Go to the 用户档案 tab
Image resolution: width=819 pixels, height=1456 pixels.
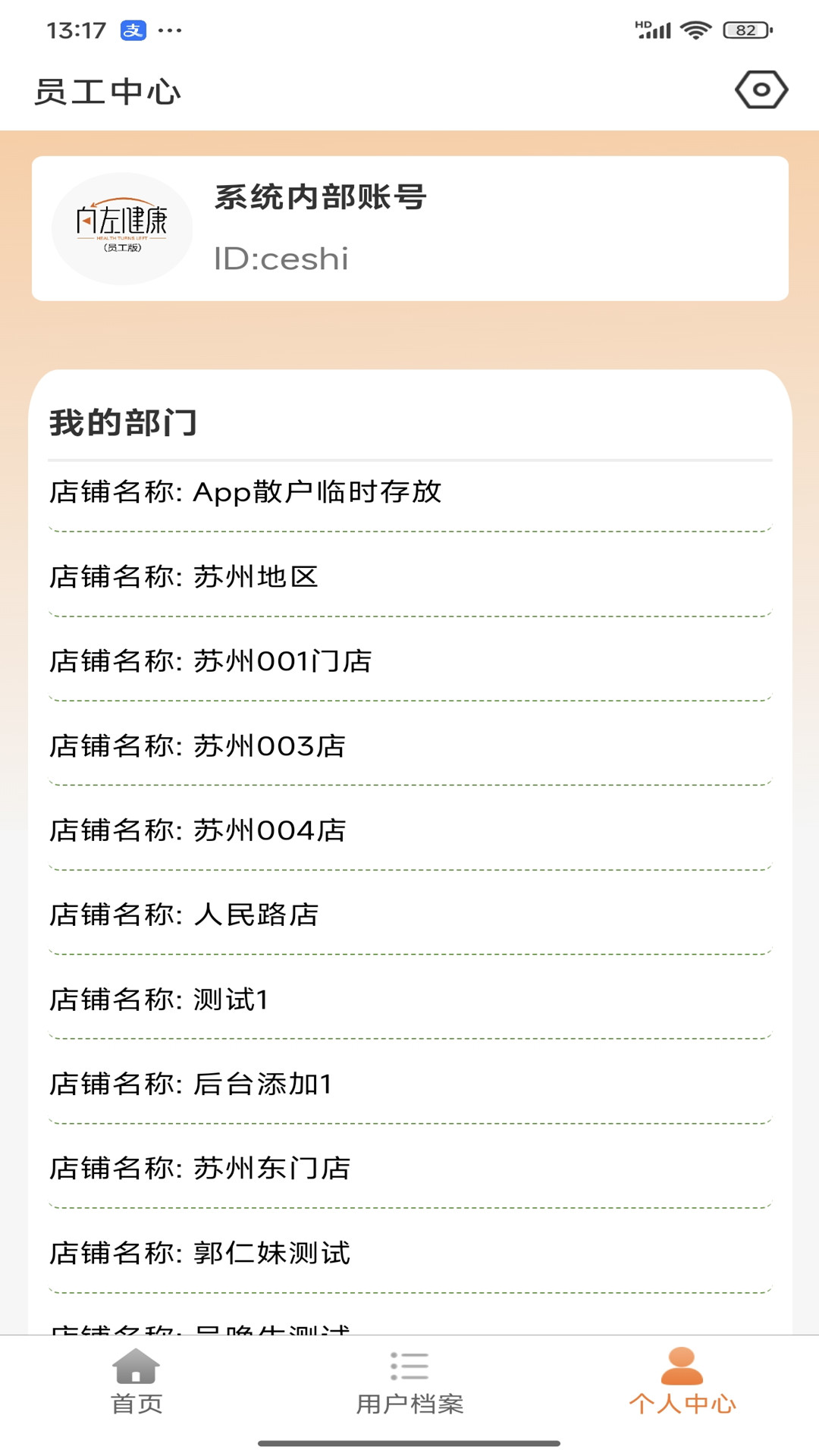tap(409, 1382)
